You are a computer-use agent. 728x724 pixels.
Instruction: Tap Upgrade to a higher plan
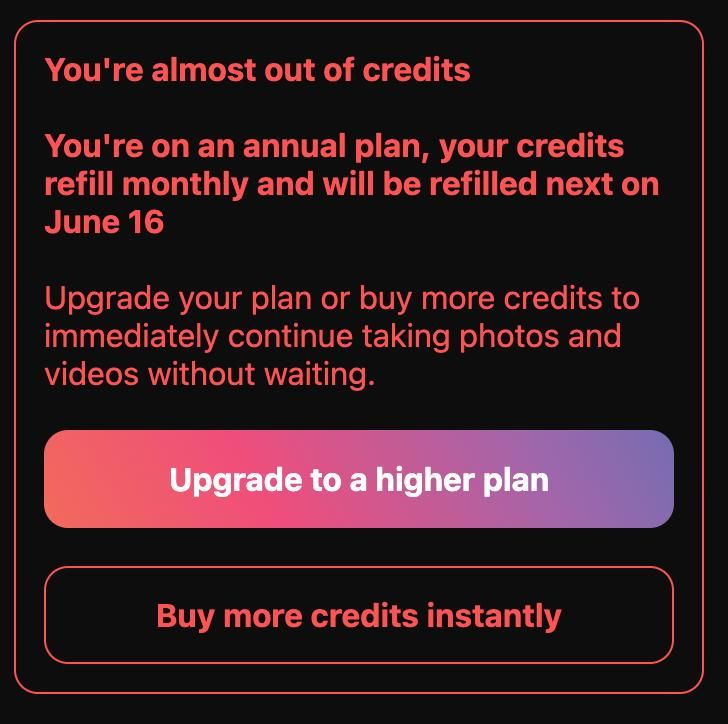pyautogui.click(x=359, y=479)
